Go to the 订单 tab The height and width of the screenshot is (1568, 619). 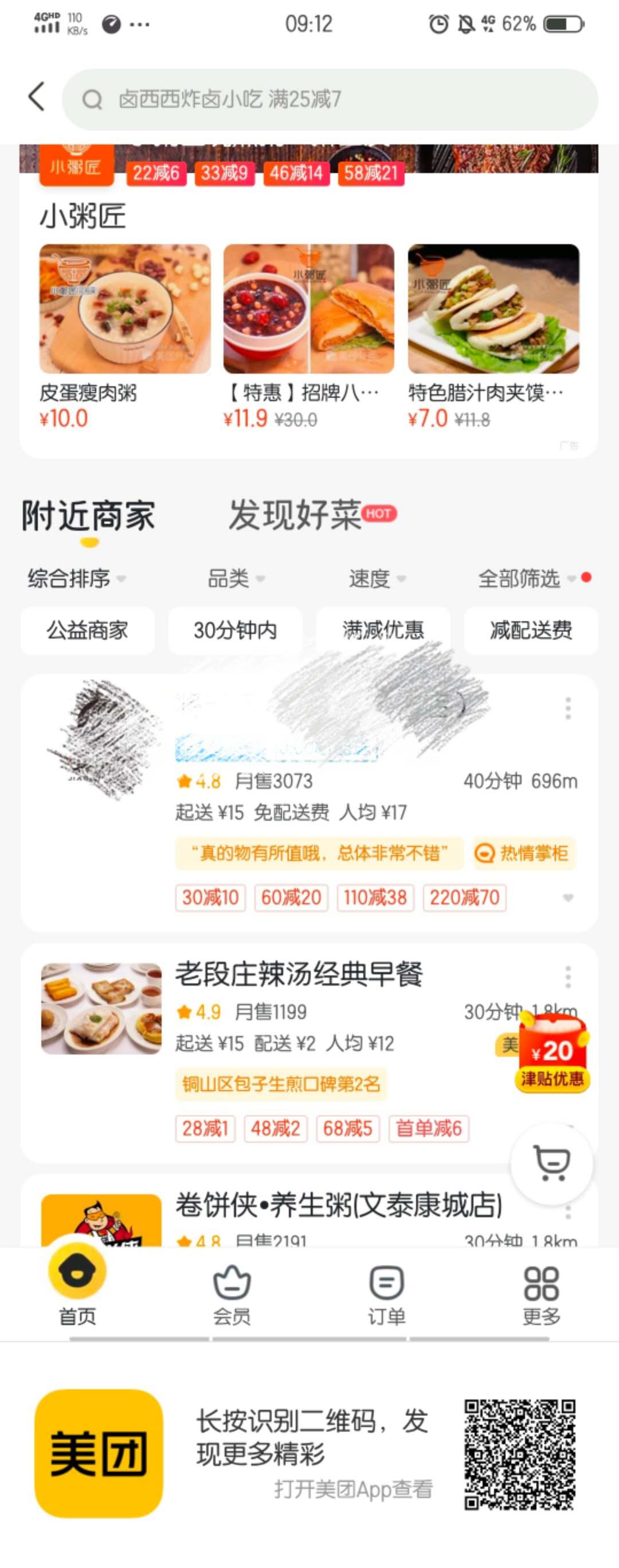(386, 1294)
